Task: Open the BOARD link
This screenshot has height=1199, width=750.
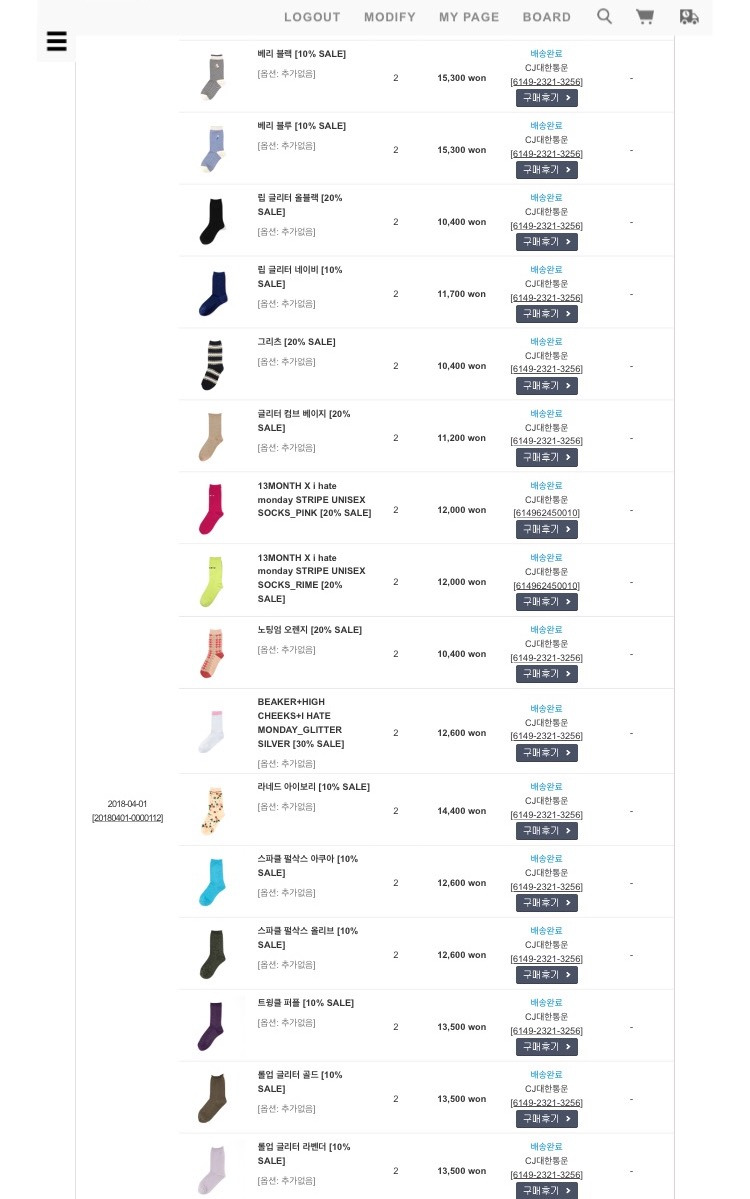Action: click(547, 17)
